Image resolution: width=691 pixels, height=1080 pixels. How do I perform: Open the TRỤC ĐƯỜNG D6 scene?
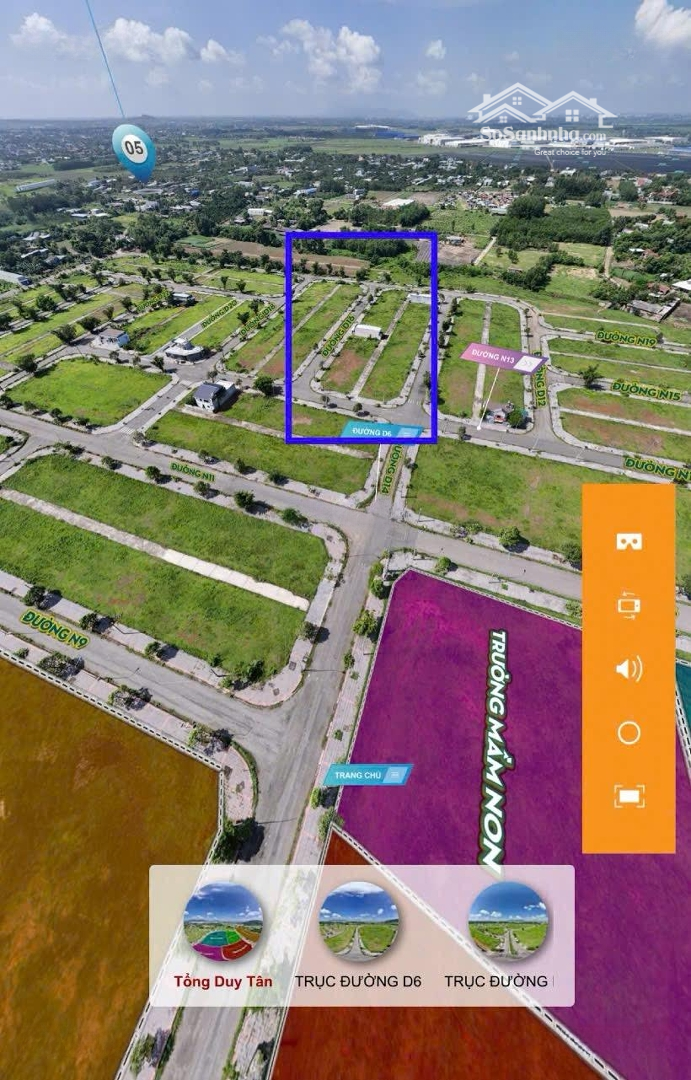tap(359, 922)
